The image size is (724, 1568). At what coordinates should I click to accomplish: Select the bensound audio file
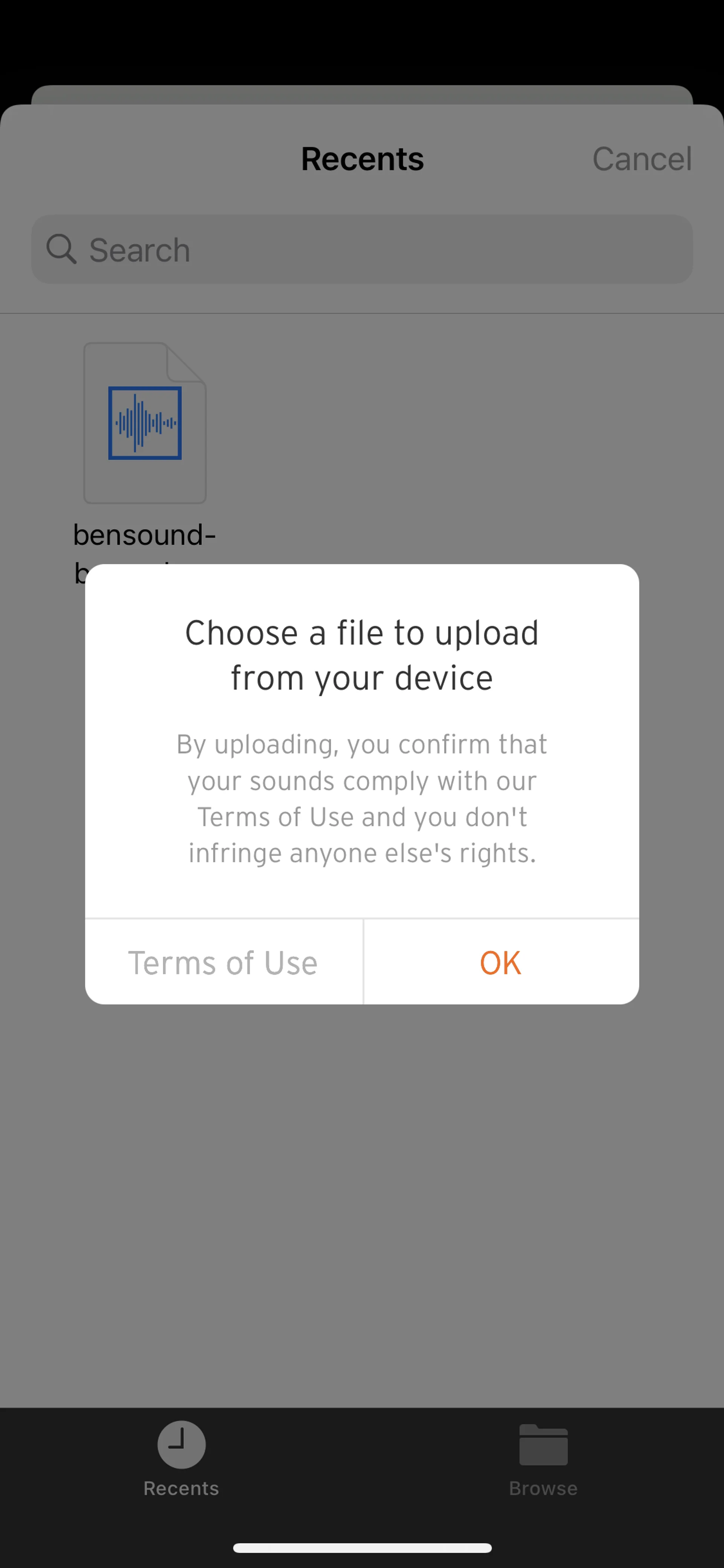point(145,424)
